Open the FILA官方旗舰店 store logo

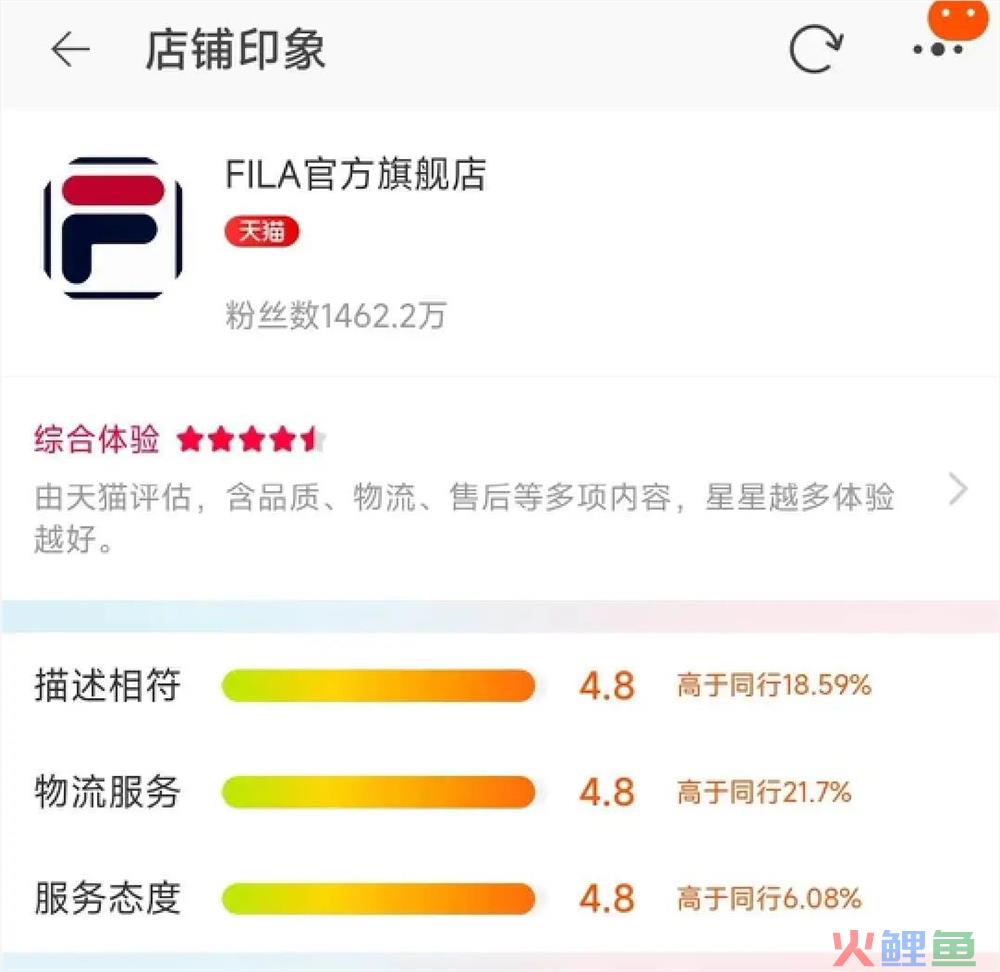[113, 228]
